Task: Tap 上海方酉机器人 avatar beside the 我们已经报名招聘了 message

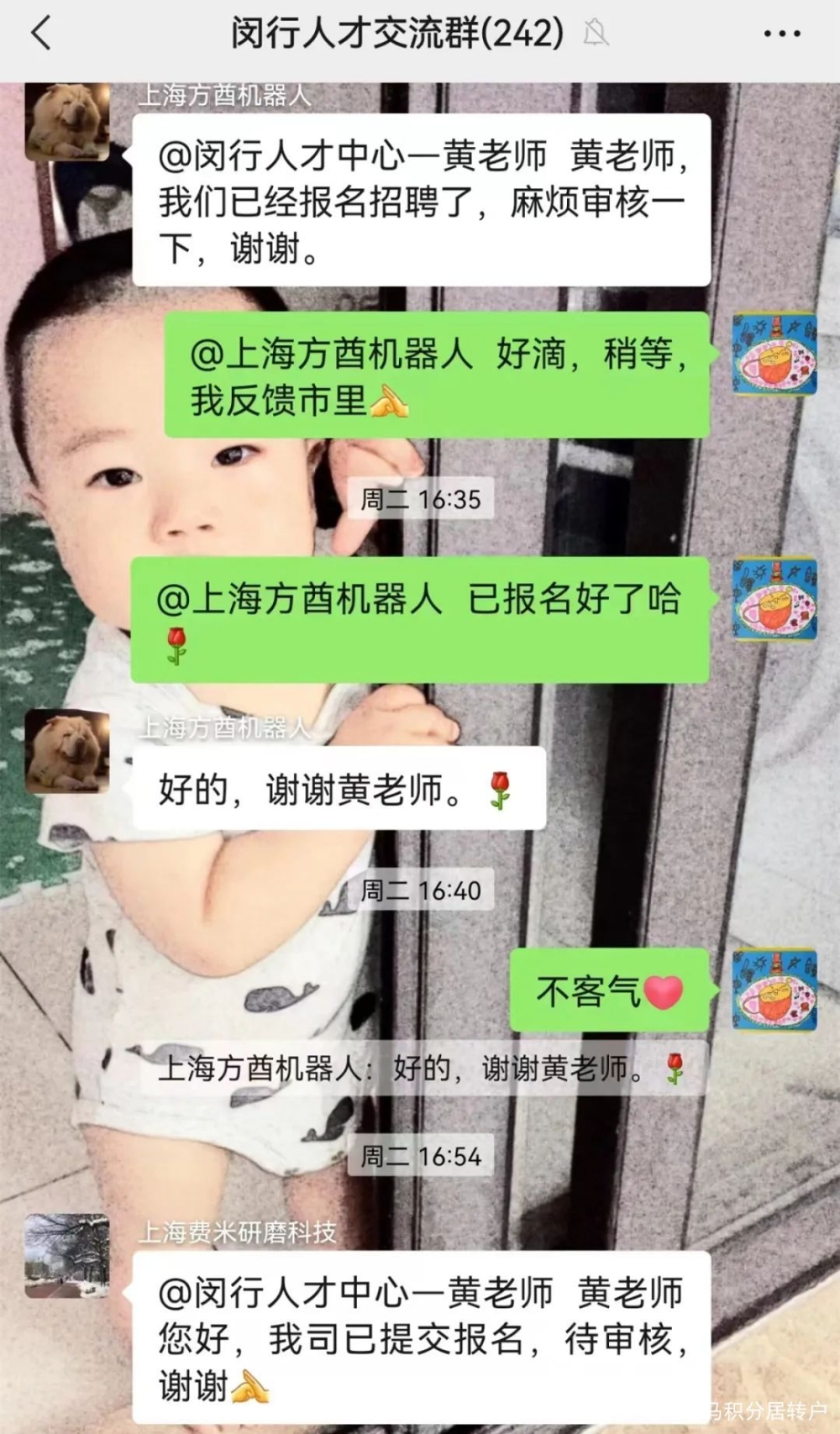Action: click(67, 123)
